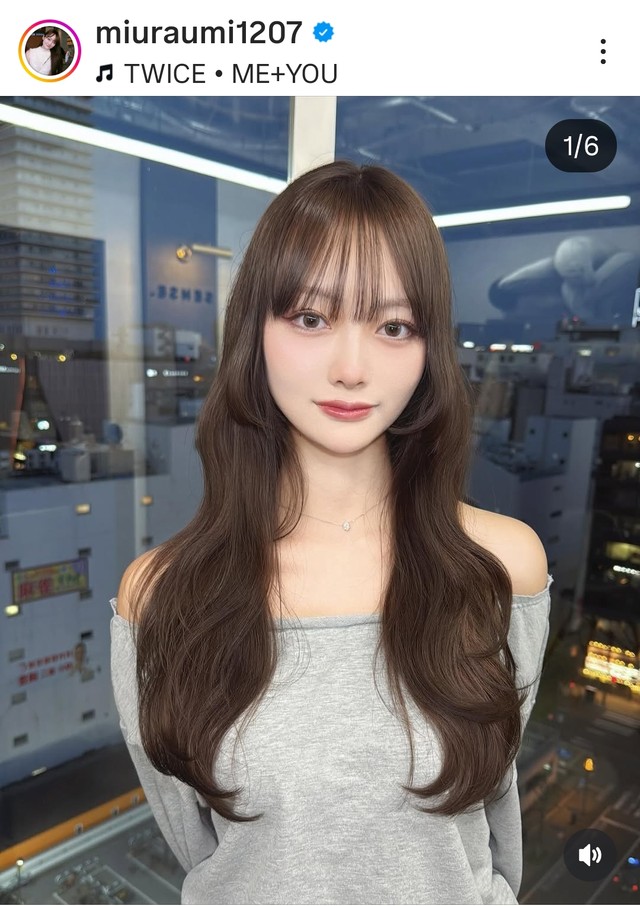The width and height of the screenshot is (640, 906).
Task: Toggle the post's sound with the speaker icon
Action: [590, 855]
